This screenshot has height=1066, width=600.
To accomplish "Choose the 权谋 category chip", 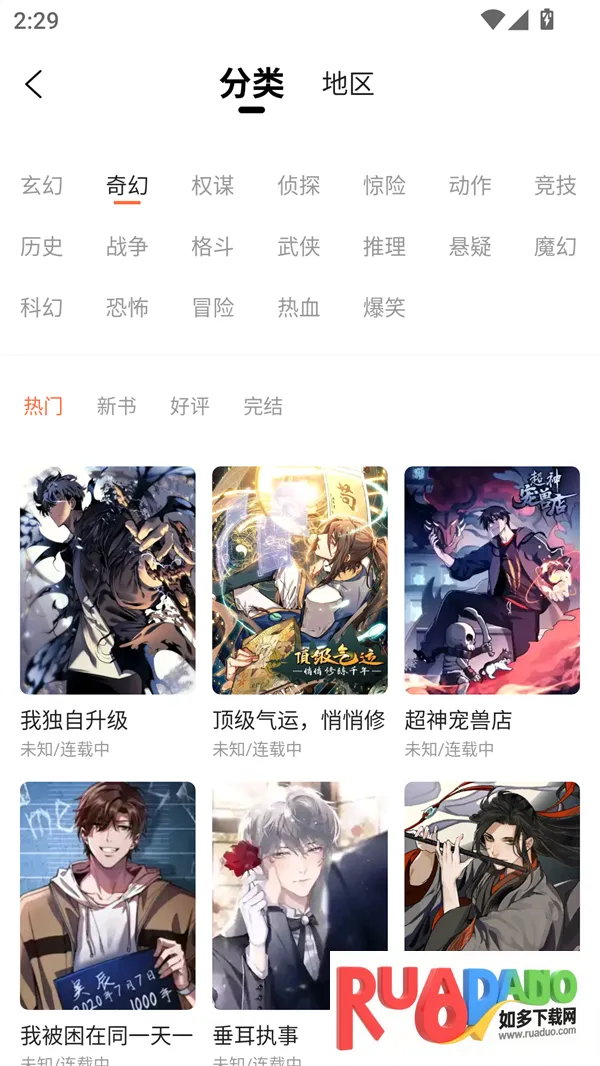I will (212, 185).
